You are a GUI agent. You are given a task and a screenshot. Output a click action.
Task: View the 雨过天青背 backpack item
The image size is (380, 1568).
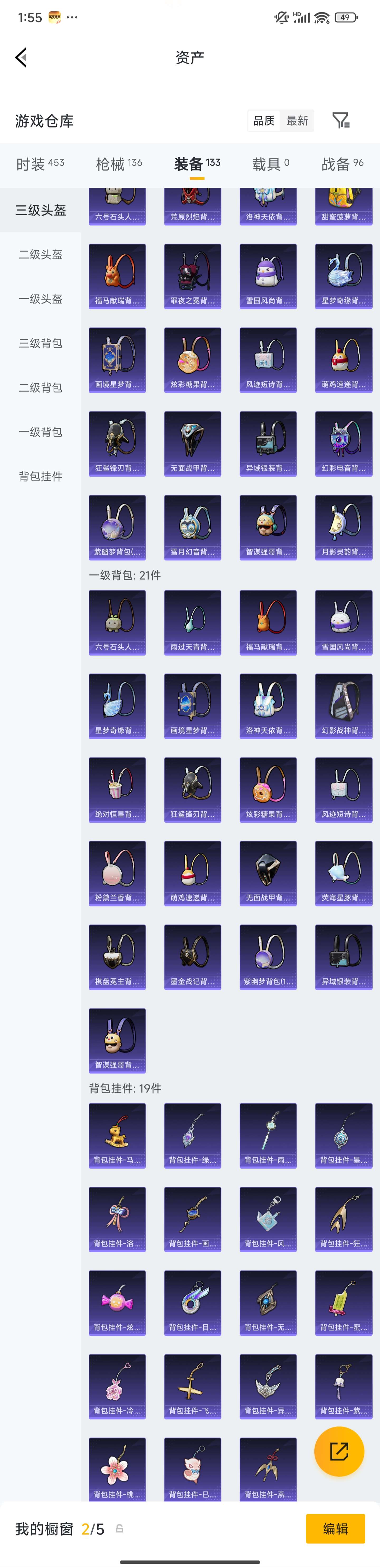[x=193, y=622]
